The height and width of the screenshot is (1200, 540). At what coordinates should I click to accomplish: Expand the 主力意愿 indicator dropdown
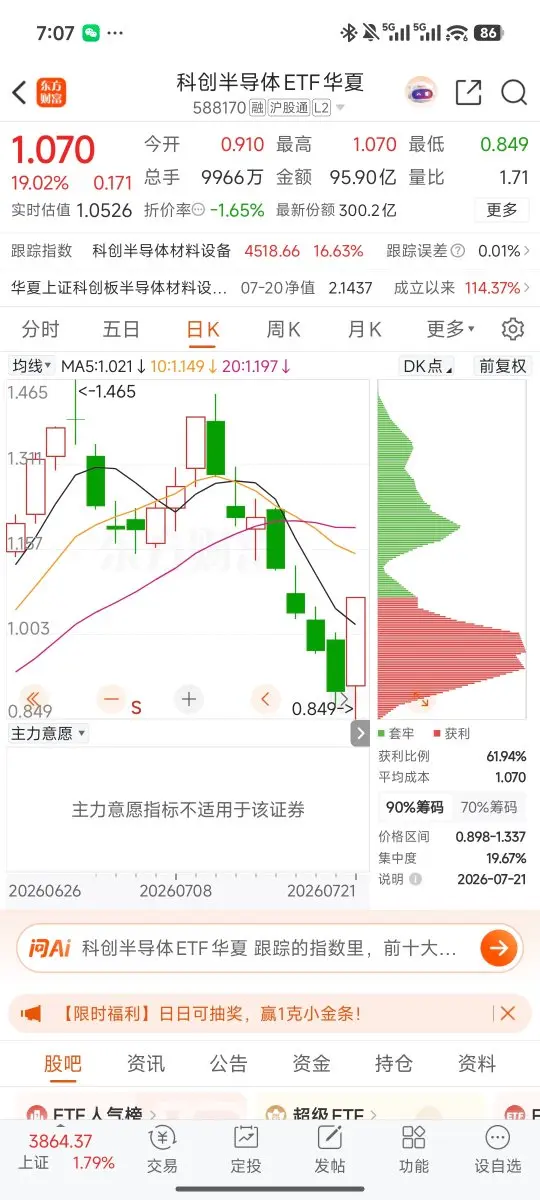point(48,733)
